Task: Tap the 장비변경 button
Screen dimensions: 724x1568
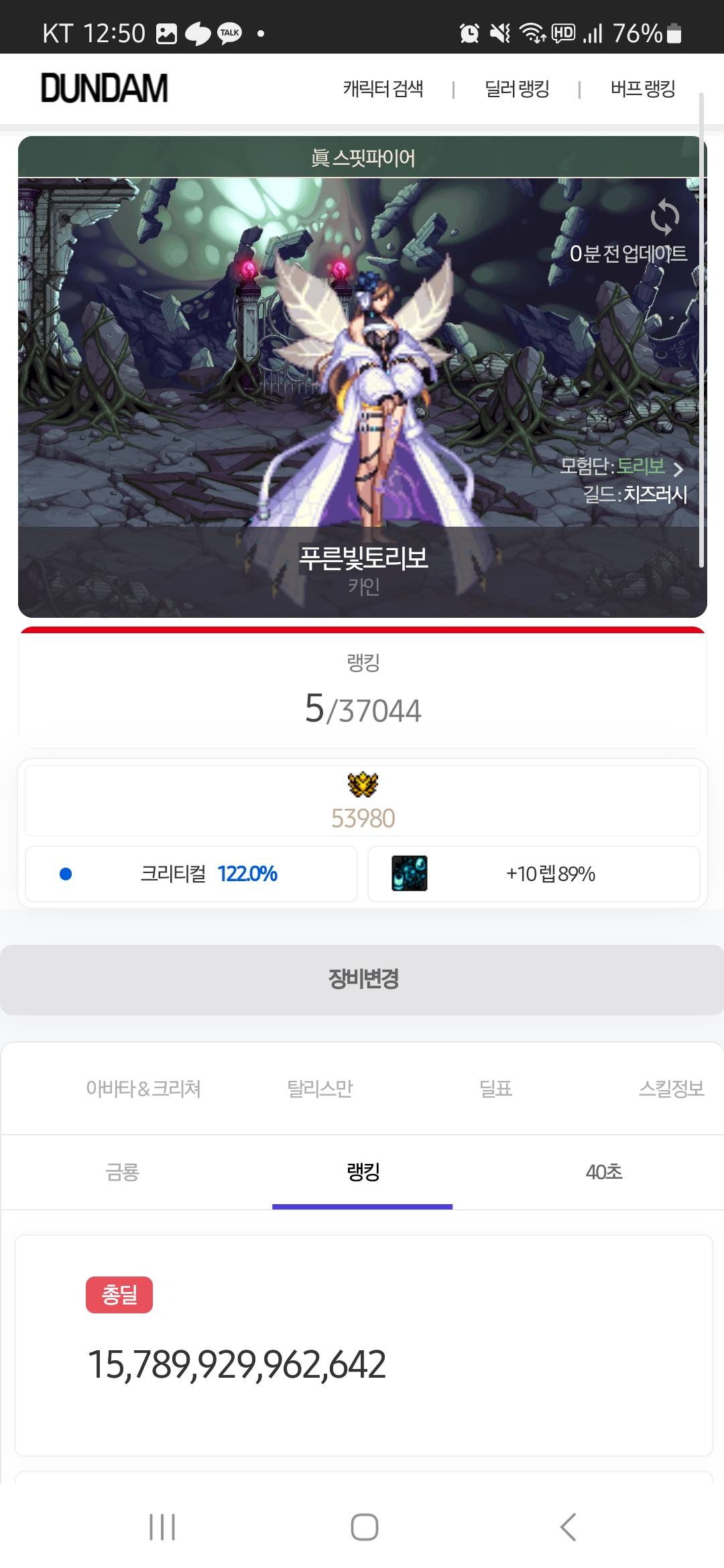Action: [x=362, y=979]
